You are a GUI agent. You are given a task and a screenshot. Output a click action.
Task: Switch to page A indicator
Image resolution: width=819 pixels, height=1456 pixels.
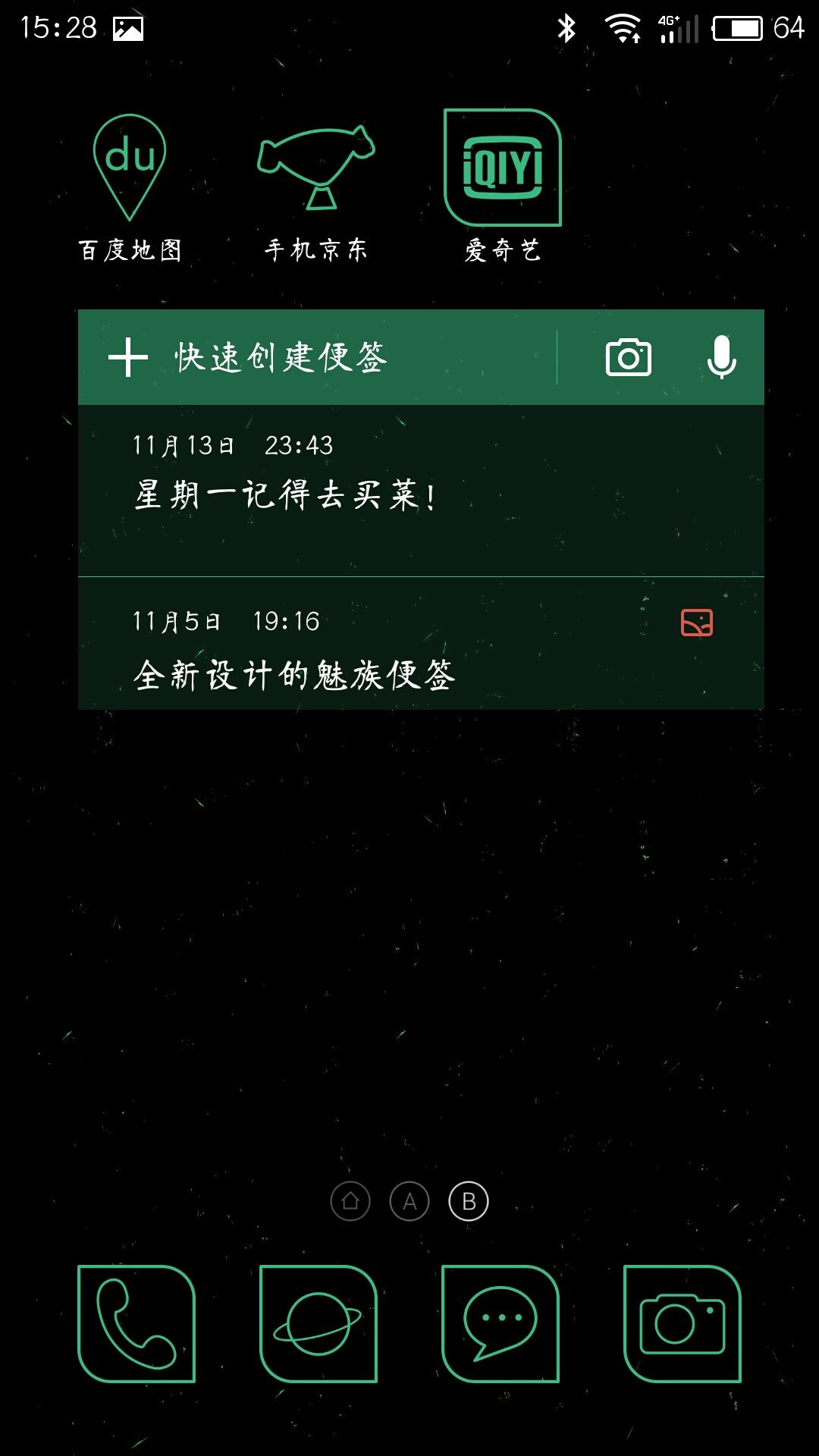(x=409, y=1201)
